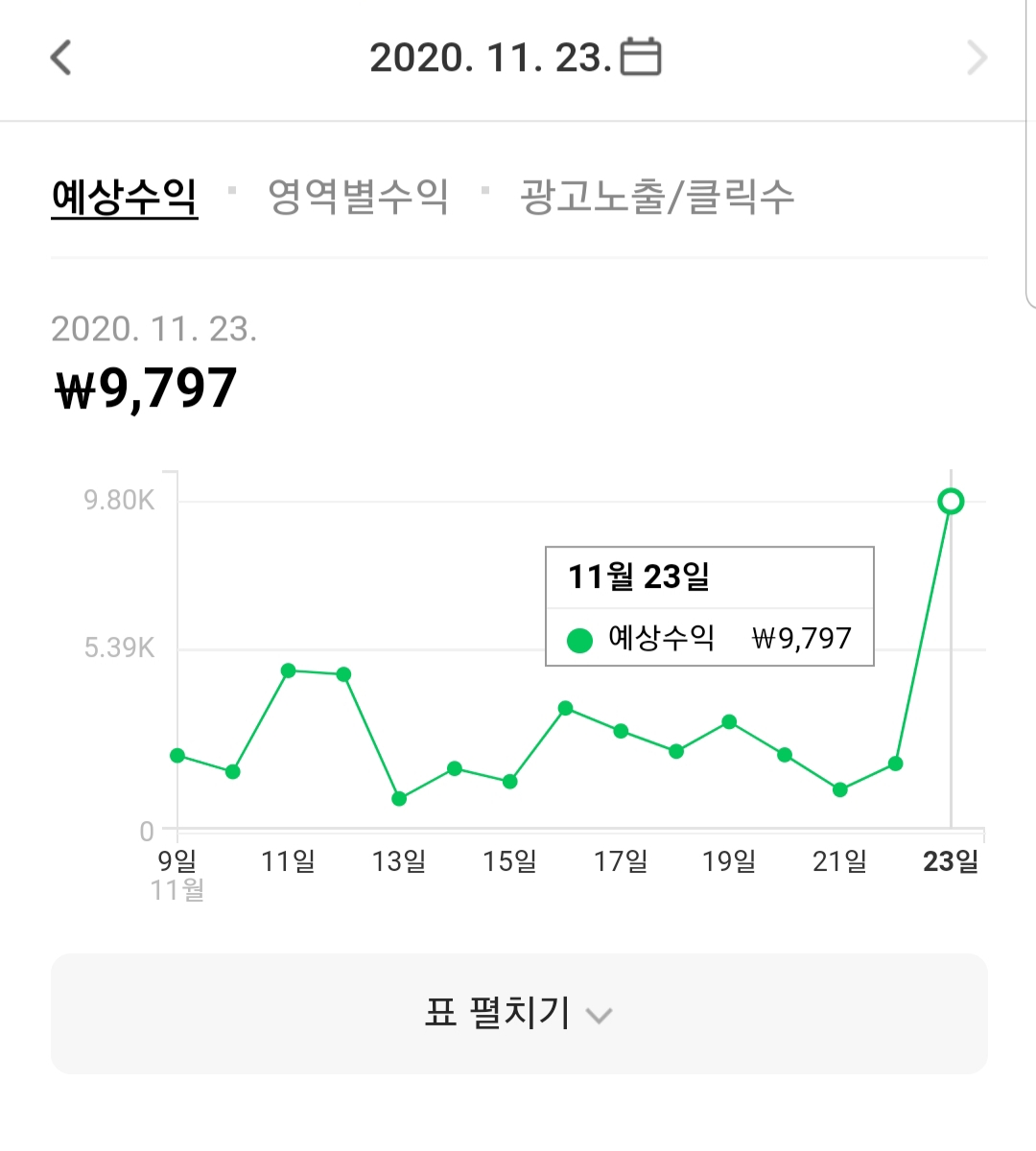
Task: Open the calendar date picker
Action: tap(640, 57)
